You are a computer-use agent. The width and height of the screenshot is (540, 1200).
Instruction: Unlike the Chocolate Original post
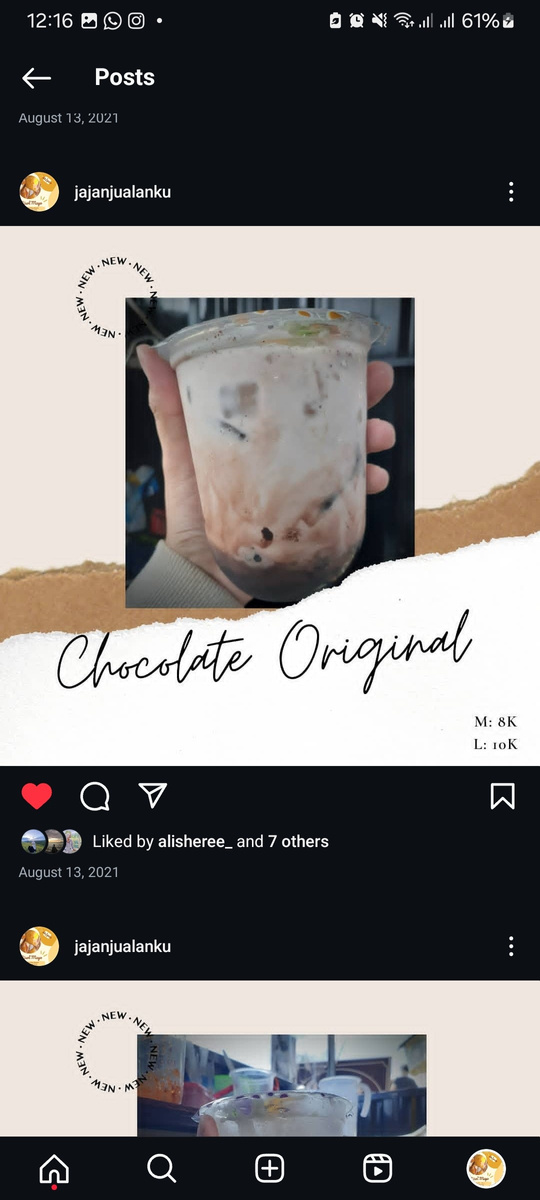click(x=37, y=796)
